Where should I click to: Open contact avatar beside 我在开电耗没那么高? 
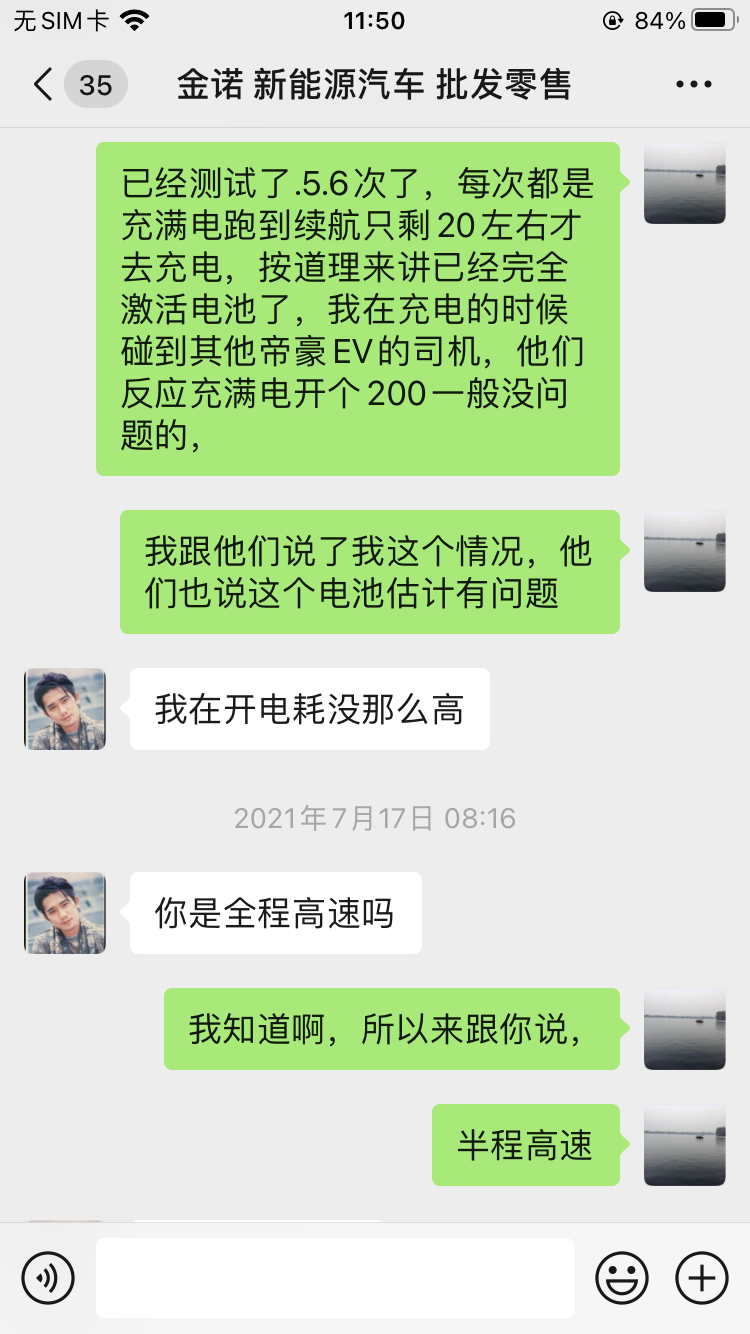[x=65, y=709]
